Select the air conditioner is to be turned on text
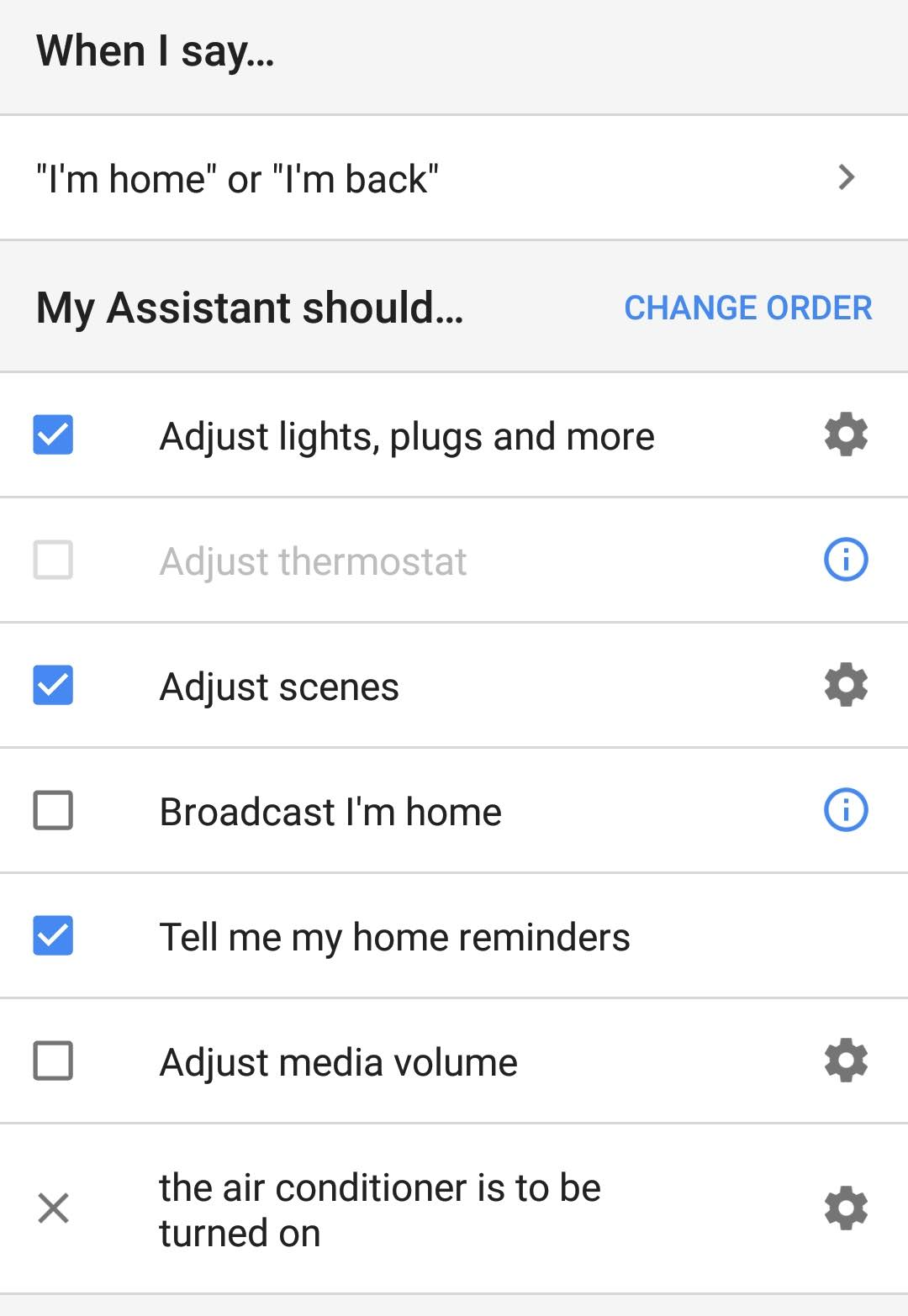This screenshot has width=908, height=1316. [380, 1208]
